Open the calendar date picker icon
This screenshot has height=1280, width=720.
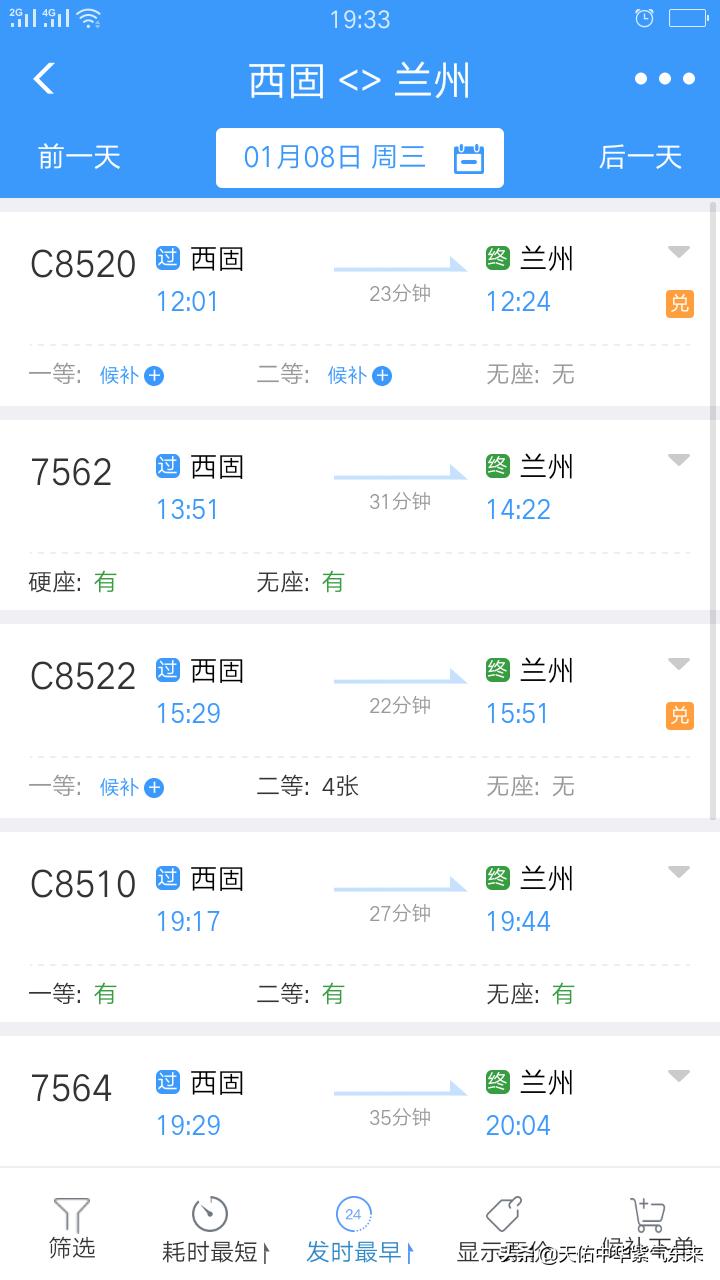click(467, 157)
